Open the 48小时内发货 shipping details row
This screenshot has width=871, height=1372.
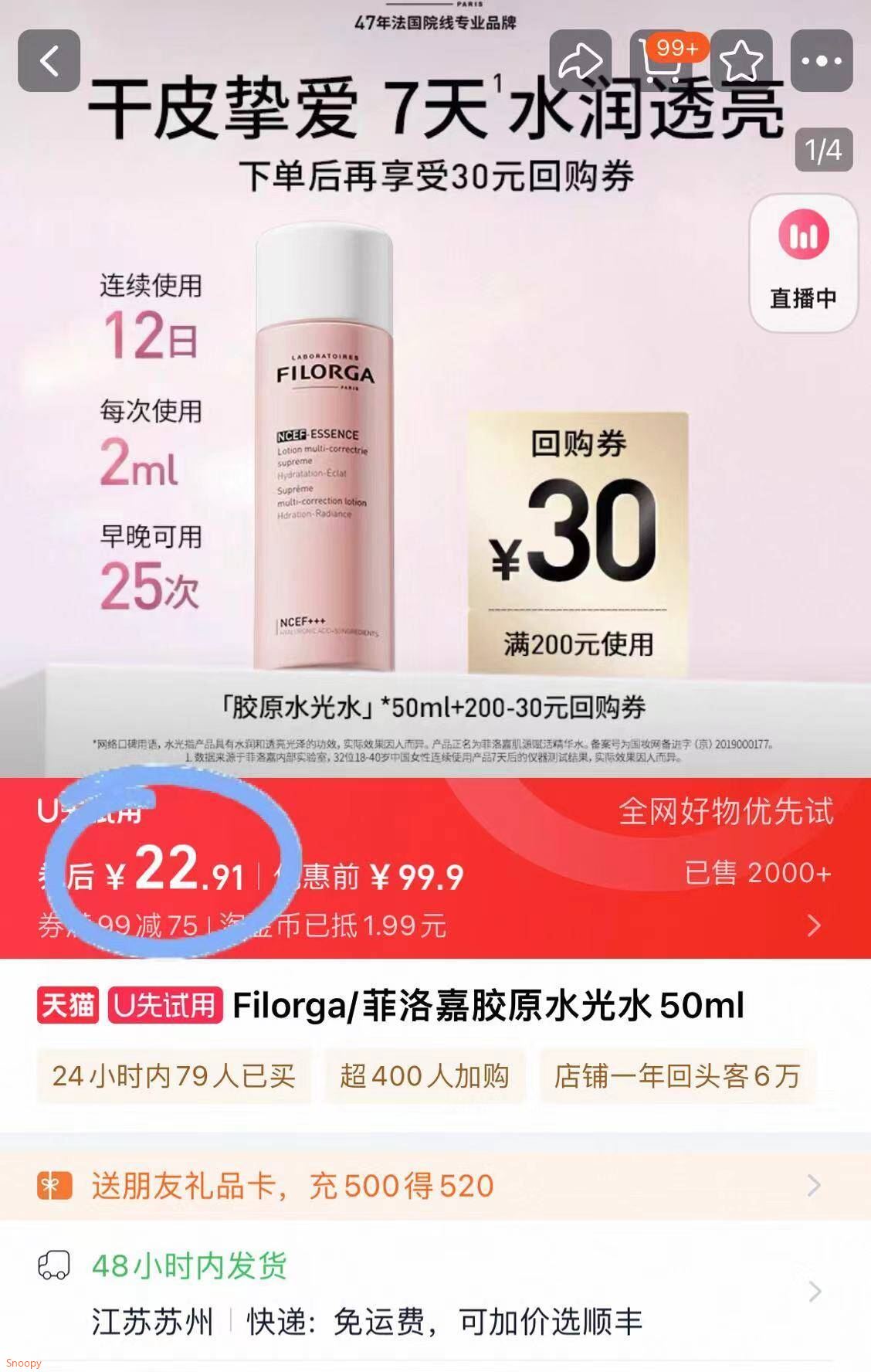pyautogui.click(x=435, y=1293)
